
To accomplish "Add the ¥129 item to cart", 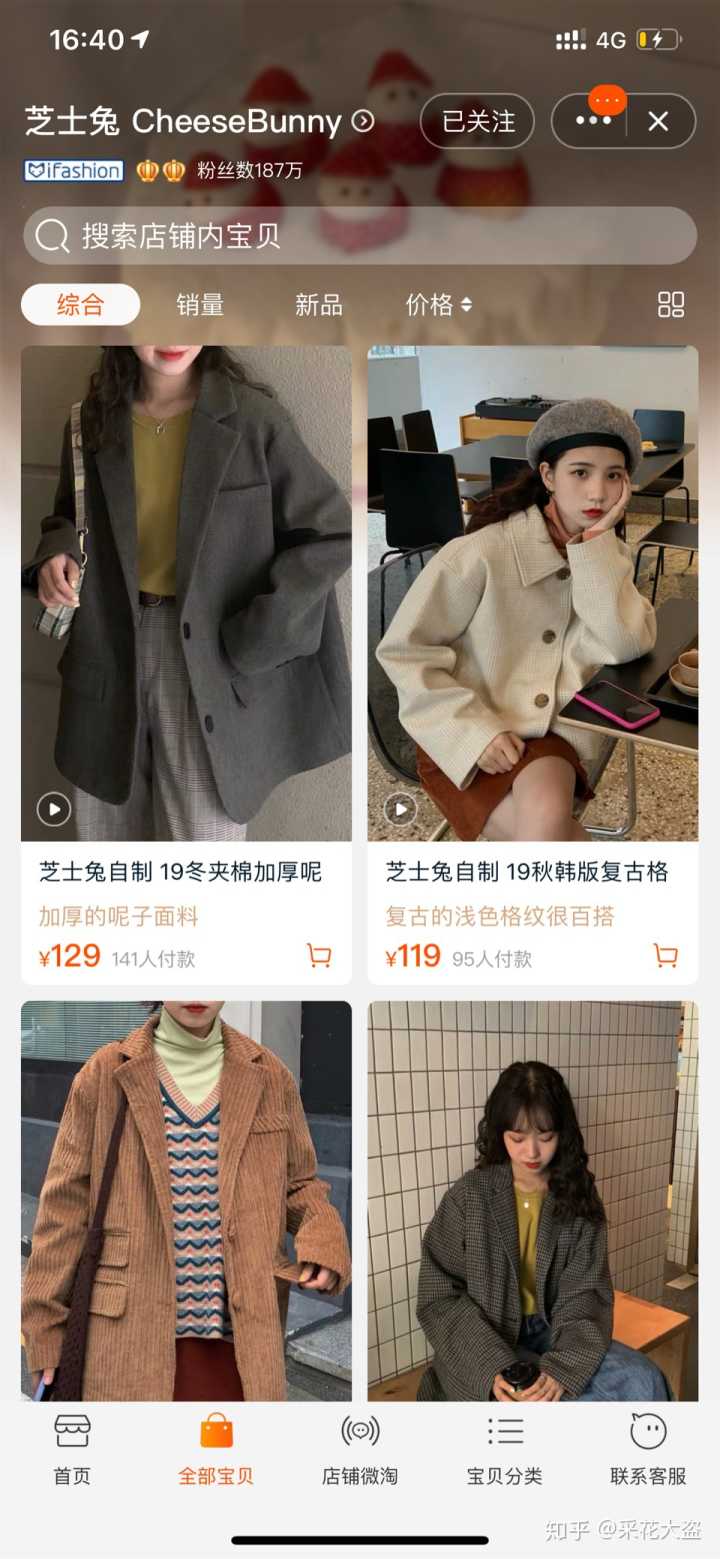I will coord(319,956).
